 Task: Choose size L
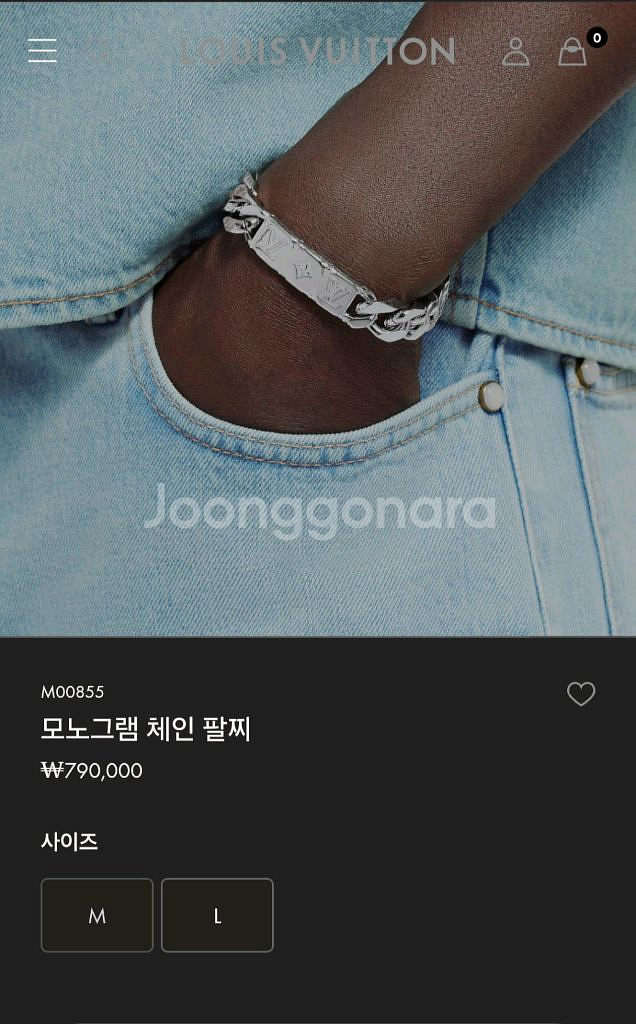217,915
